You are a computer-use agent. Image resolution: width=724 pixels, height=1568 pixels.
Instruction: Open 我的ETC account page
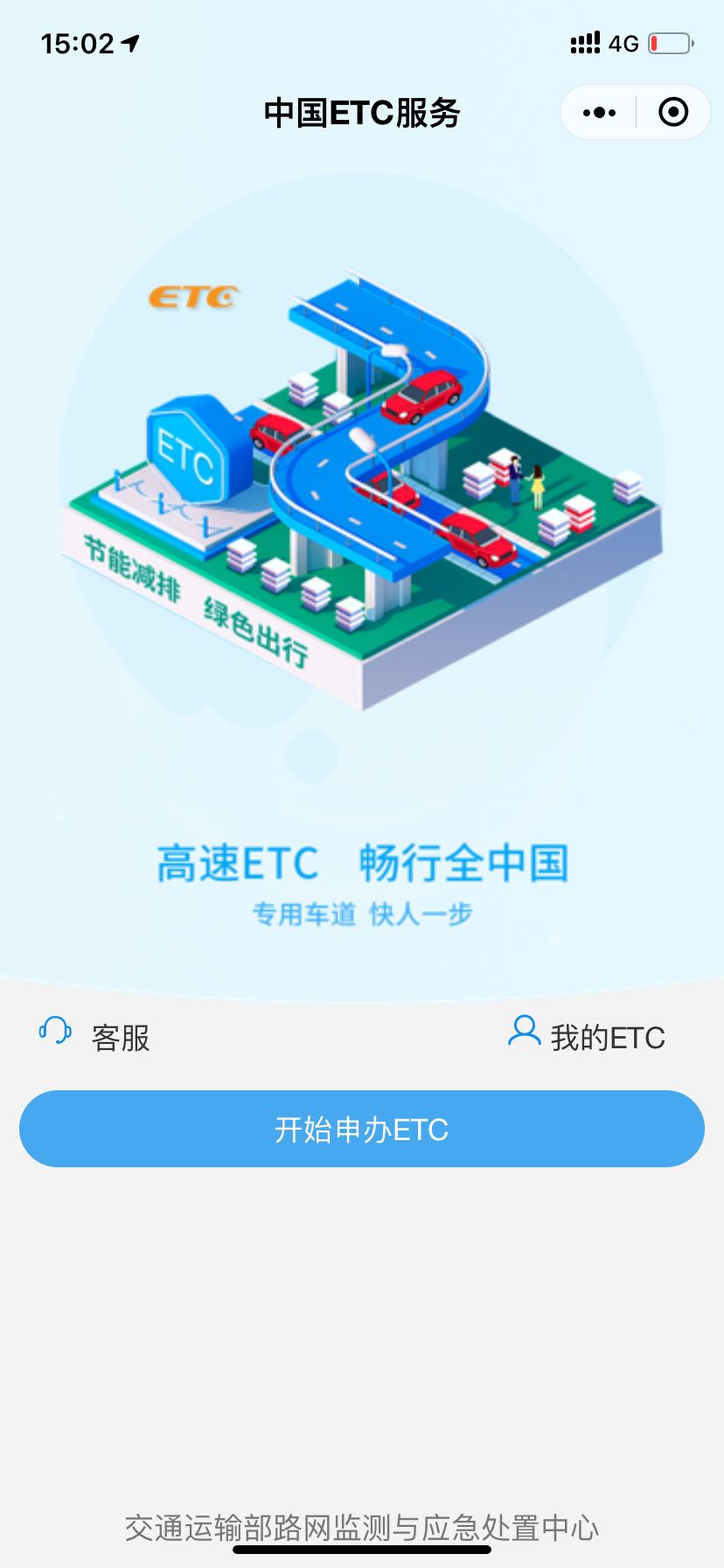click(609, 1038)
